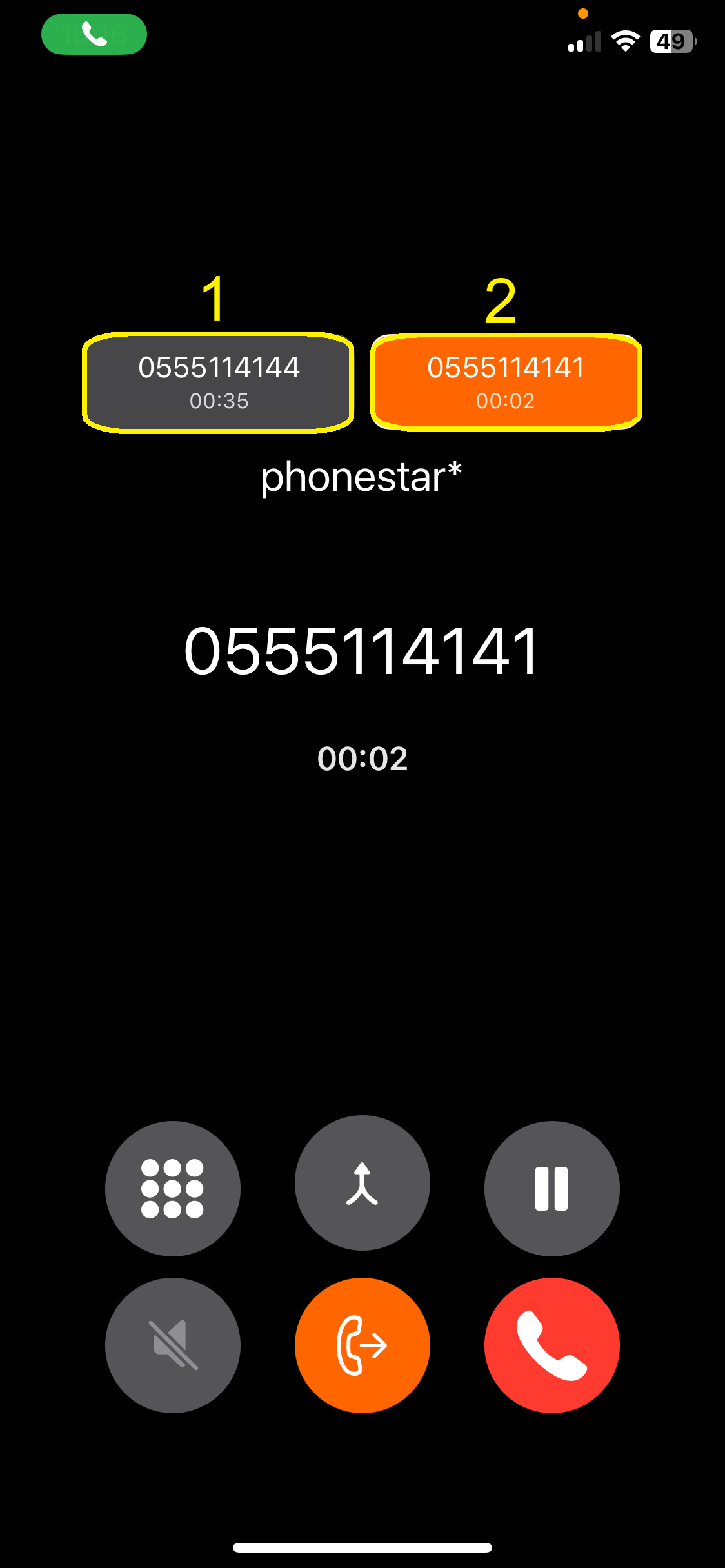Viewport: 725px width, 1568px height.
Task: Transfer the call with the orange button
Action: click(x=362, y=1345)
